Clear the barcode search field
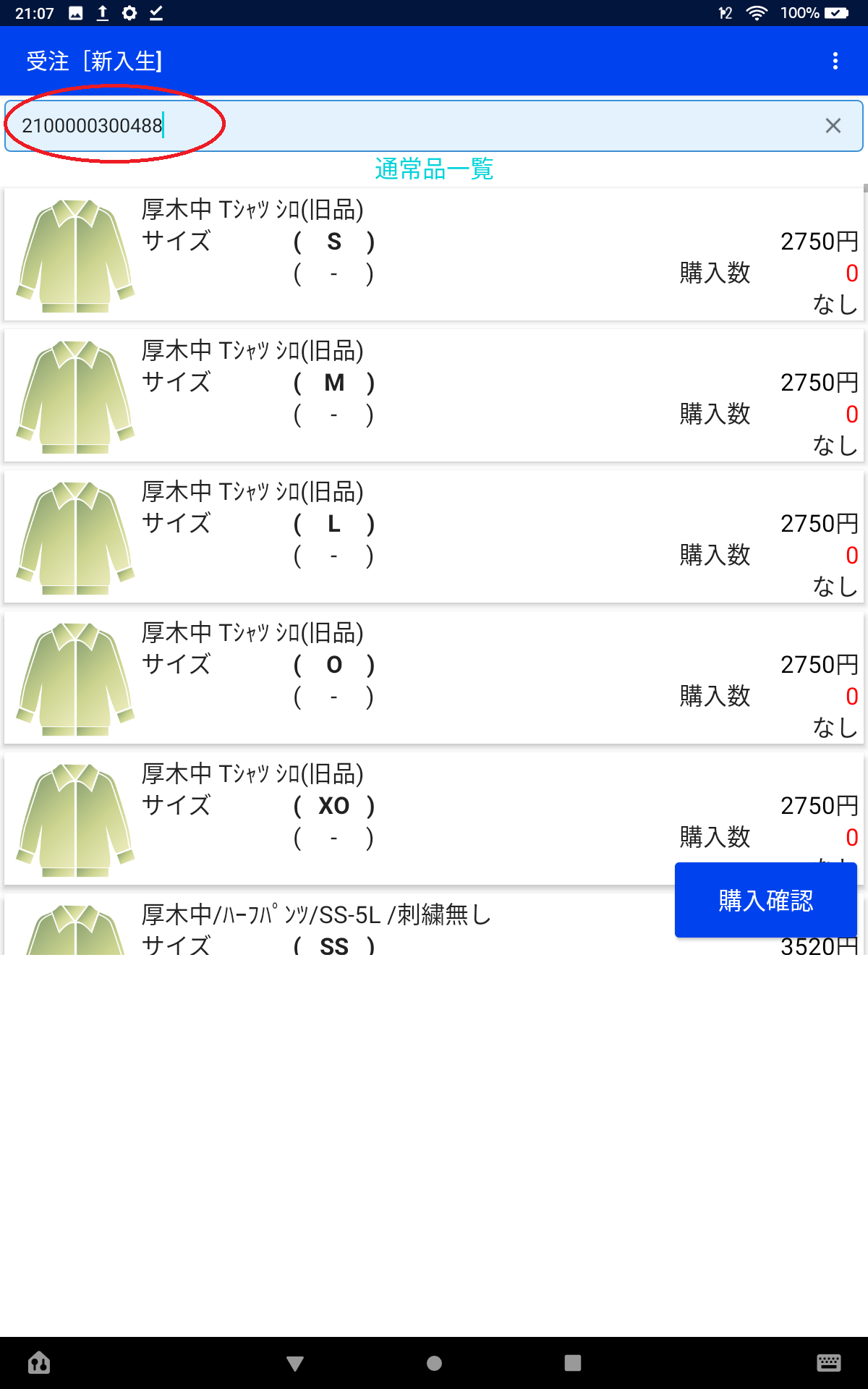Image resolution: width=868 pixels, height=1389 pixels. (x=833, y=126)
